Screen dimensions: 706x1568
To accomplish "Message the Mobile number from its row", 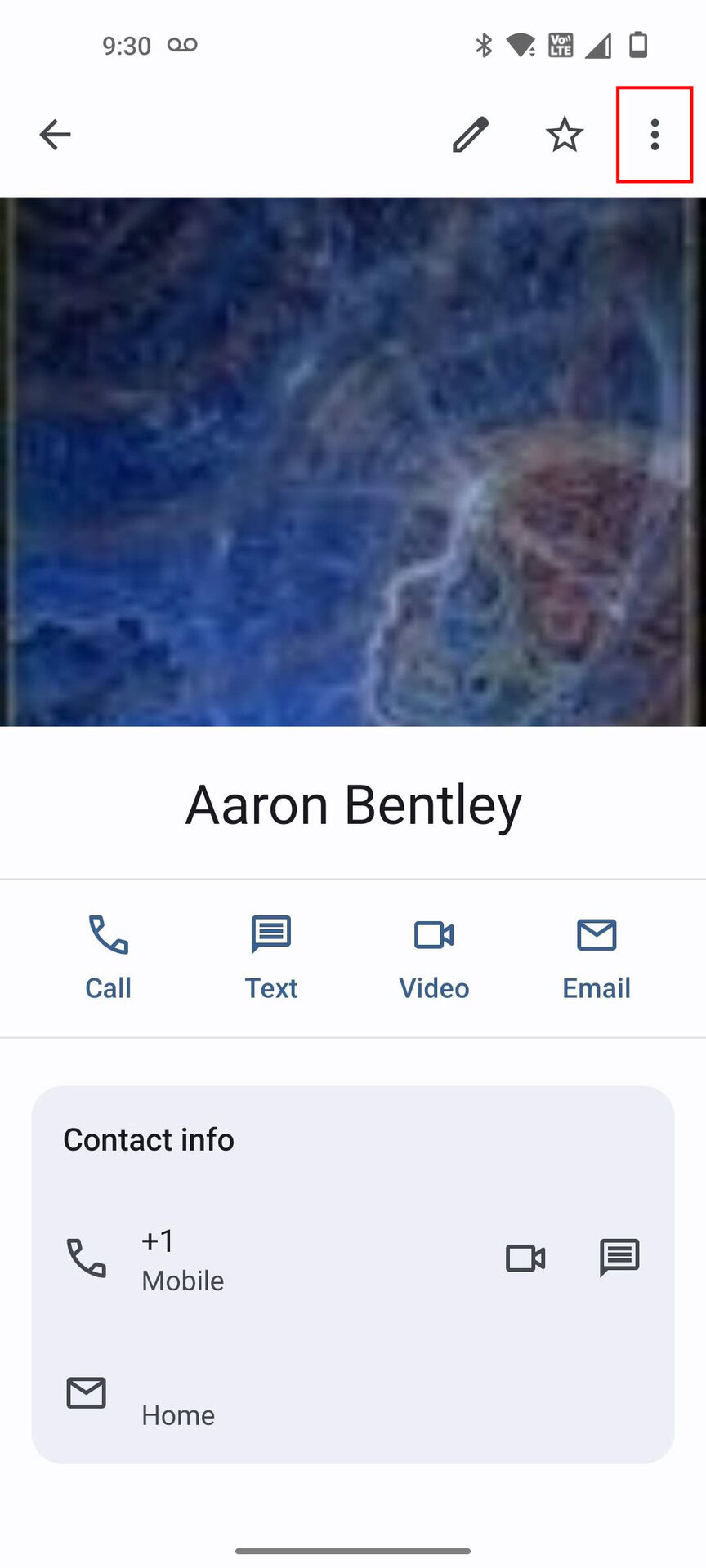I will click(619, 1258).
